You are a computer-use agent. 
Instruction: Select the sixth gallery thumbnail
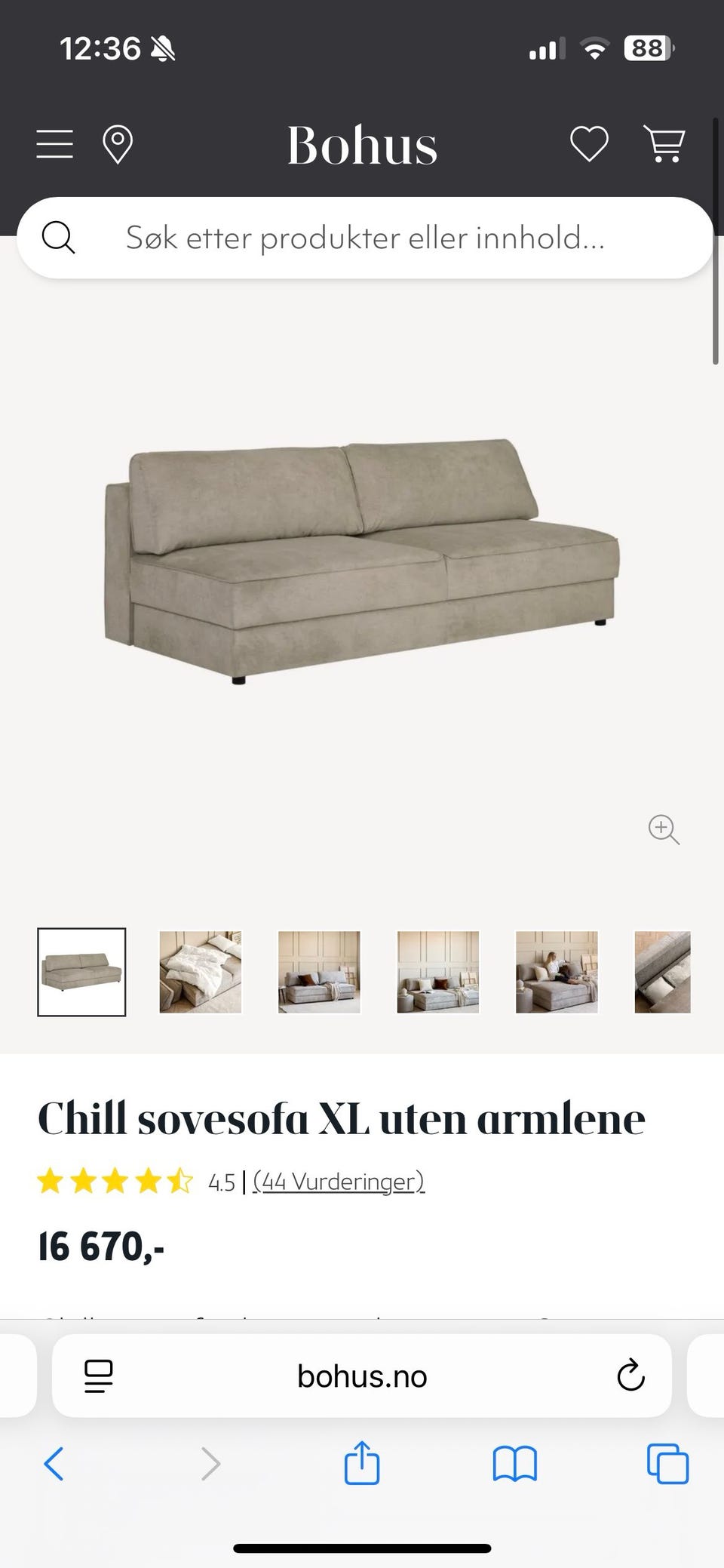662,972
